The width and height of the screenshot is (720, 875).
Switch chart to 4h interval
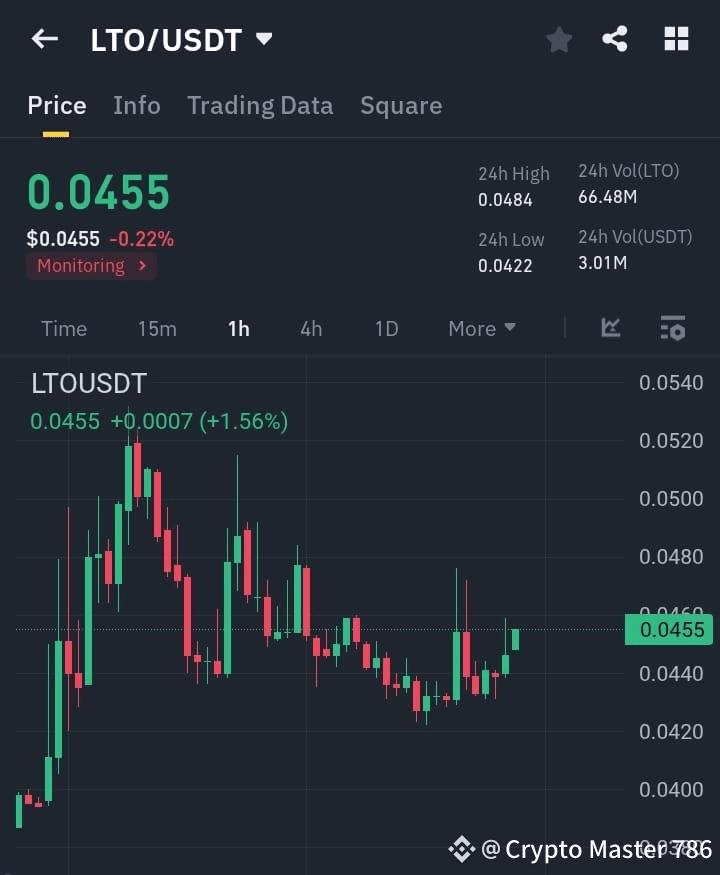point(311,328)
